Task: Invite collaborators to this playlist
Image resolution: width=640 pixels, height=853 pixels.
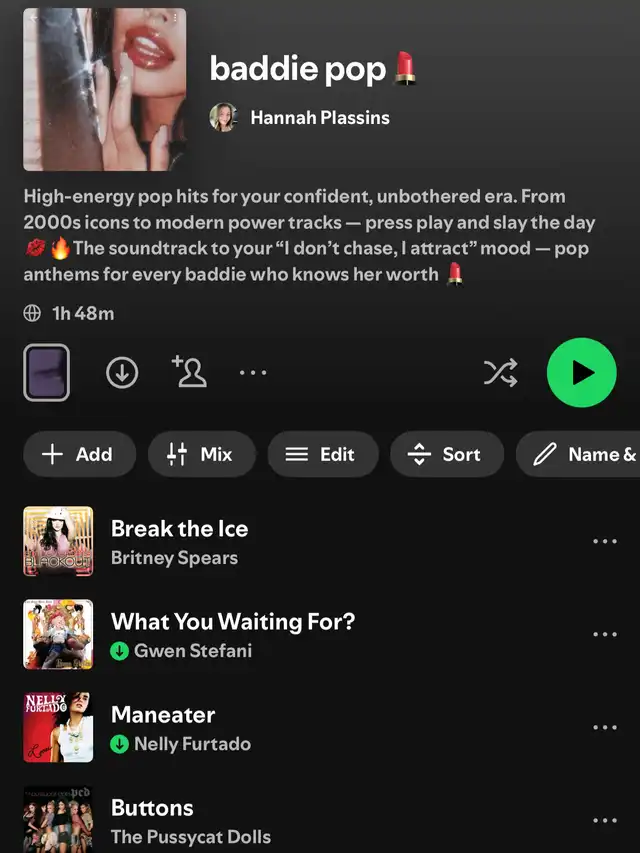Action: (x=188, y=372)
